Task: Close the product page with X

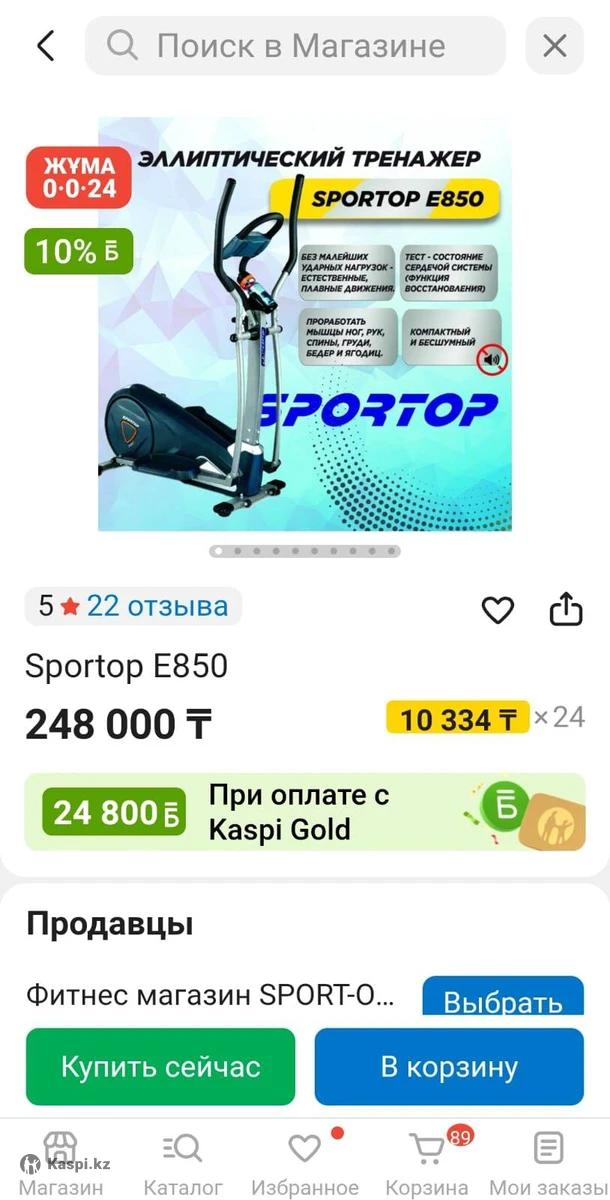Action: pos(554,46)
